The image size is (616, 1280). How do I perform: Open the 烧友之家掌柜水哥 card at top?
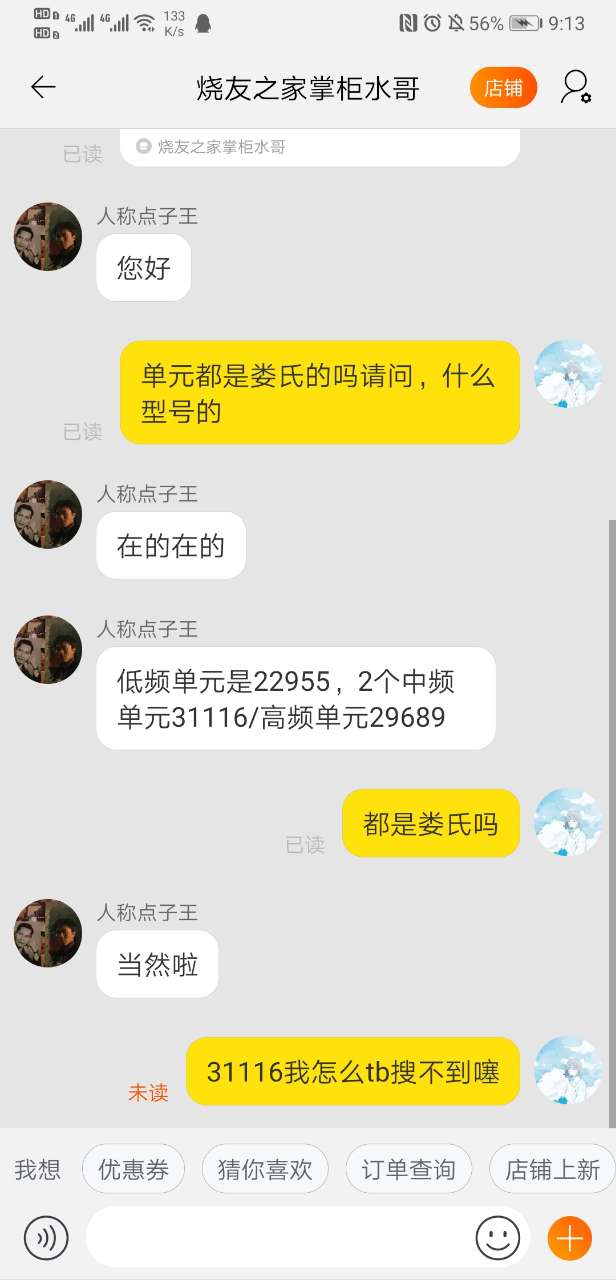pyautogui.click(x=320, y=147)
